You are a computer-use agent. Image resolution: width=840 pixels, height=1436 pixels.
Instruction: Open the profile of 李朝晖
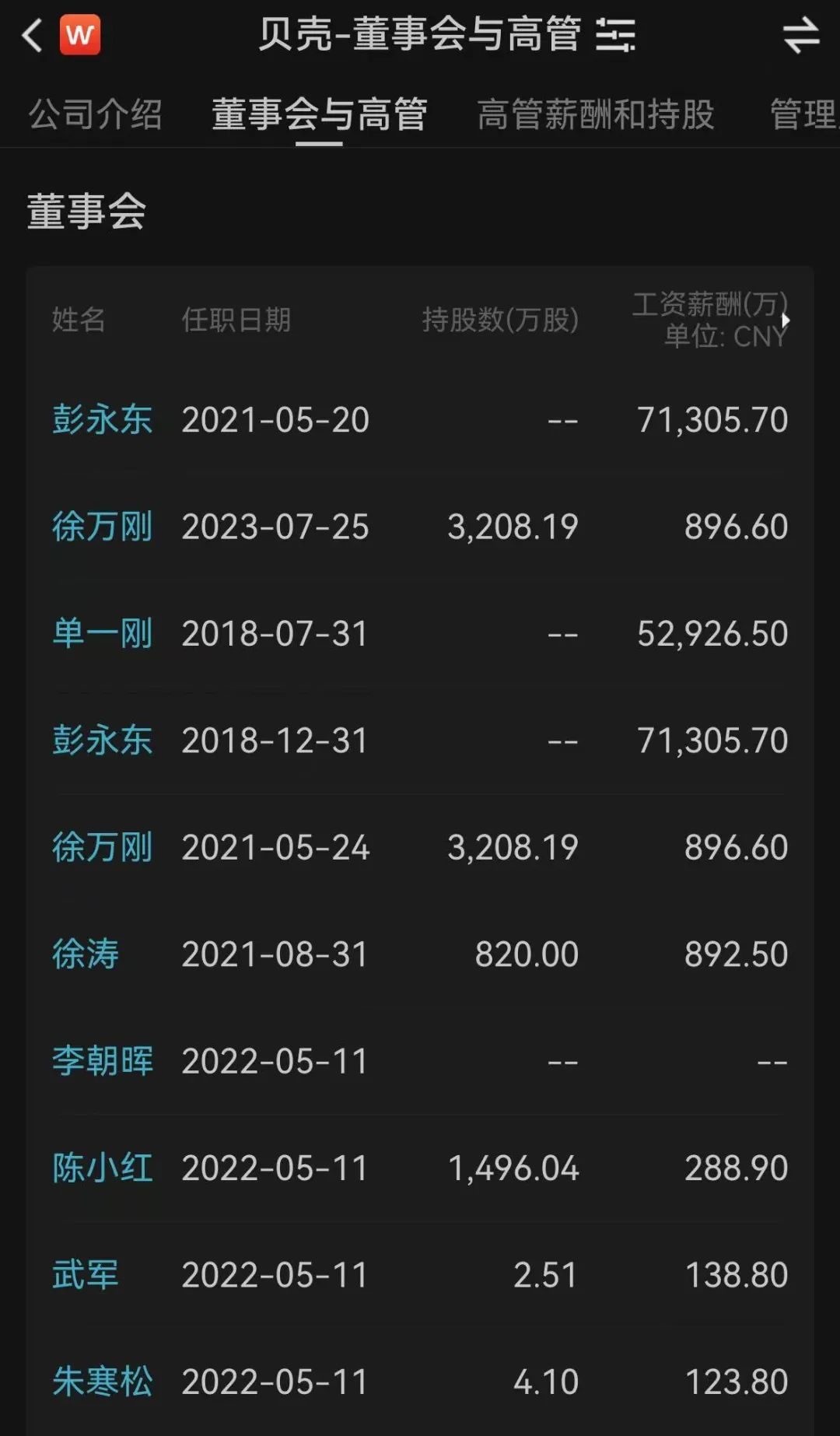(102, 1061)
